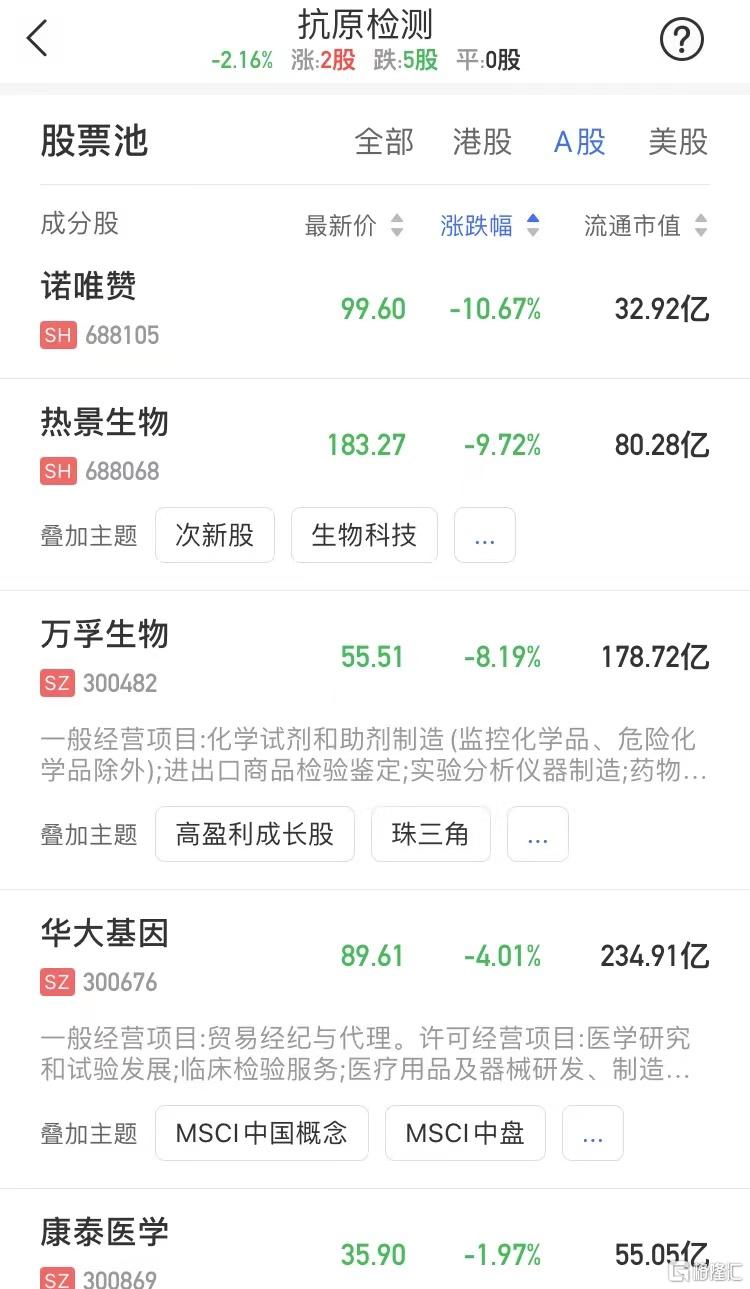This screenshot has height=1289, width=750.
Task: Open 万孚生物 stock details
Action: (x=375, y=656)
